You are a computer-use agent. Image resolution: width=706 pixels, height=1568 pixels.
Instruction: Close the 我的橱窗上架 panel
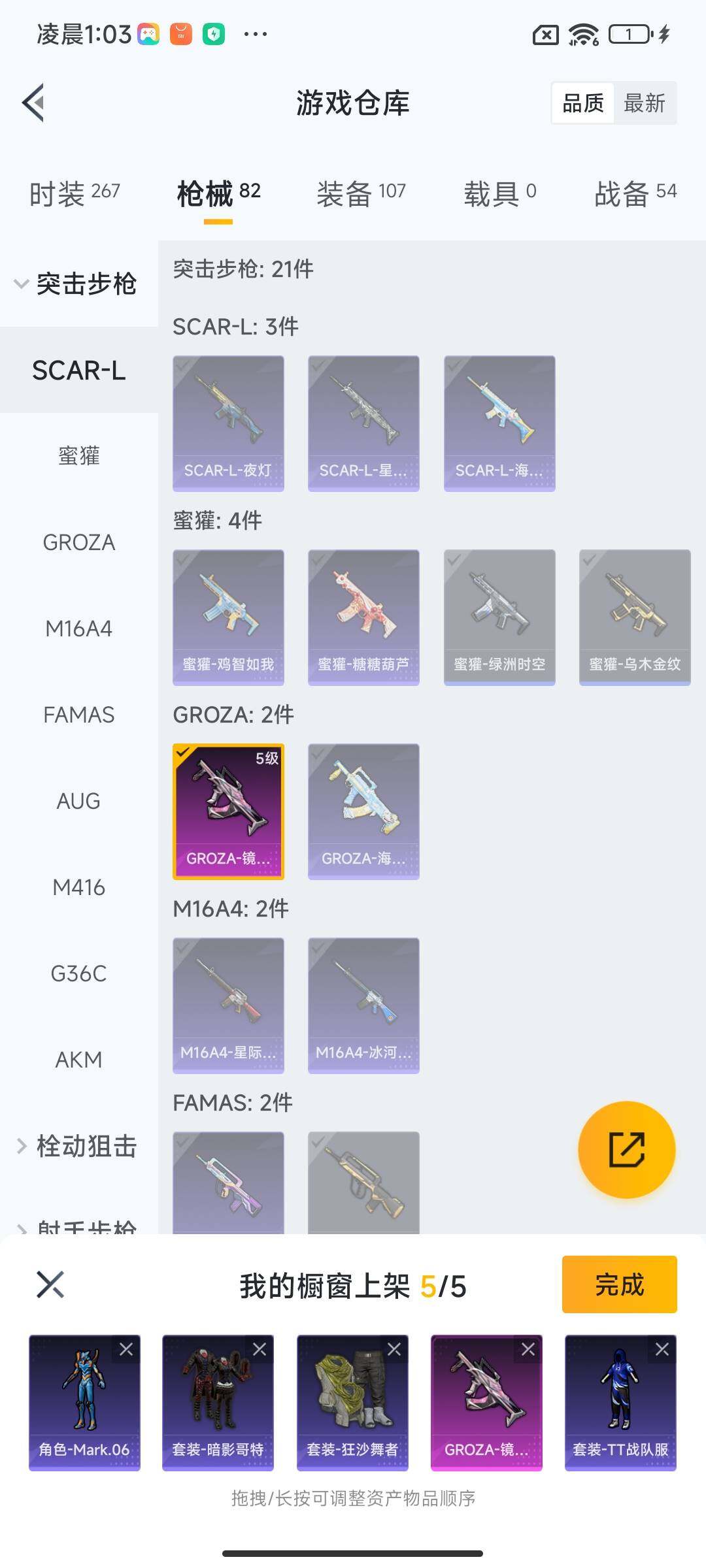(50, 1284)
